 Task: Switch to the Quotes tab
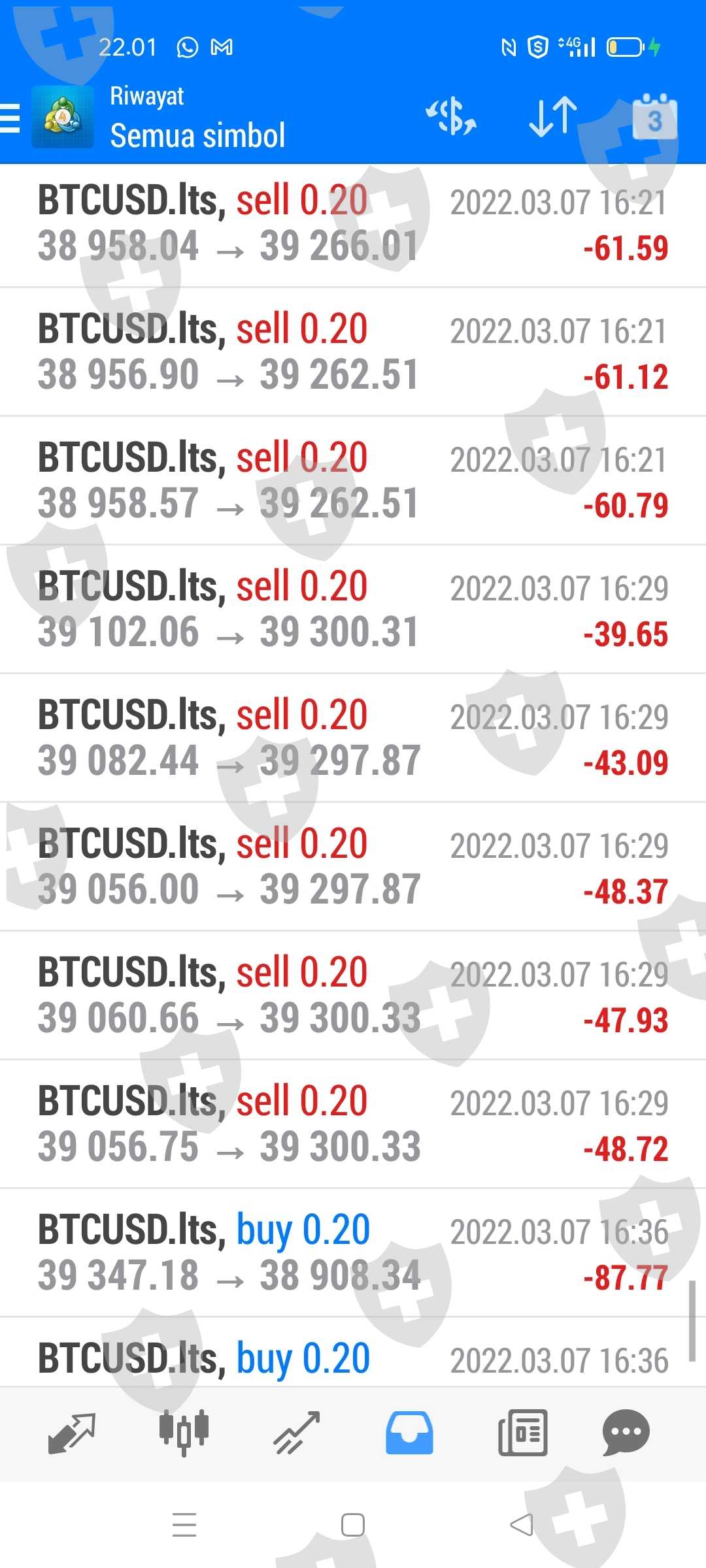(x=72, y=1432)
